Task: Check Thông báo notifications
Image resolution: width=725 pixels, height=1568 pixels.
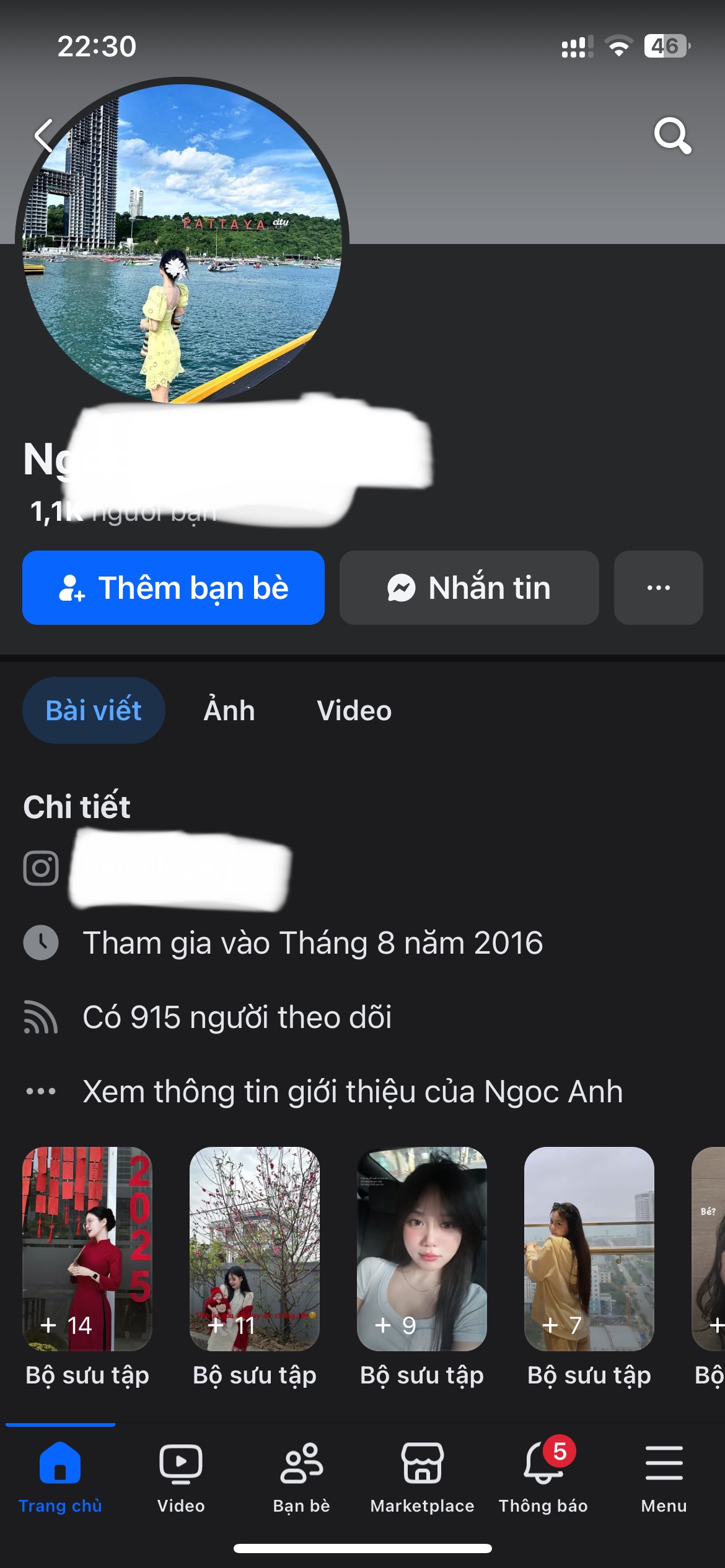Action: [543, 1476]
